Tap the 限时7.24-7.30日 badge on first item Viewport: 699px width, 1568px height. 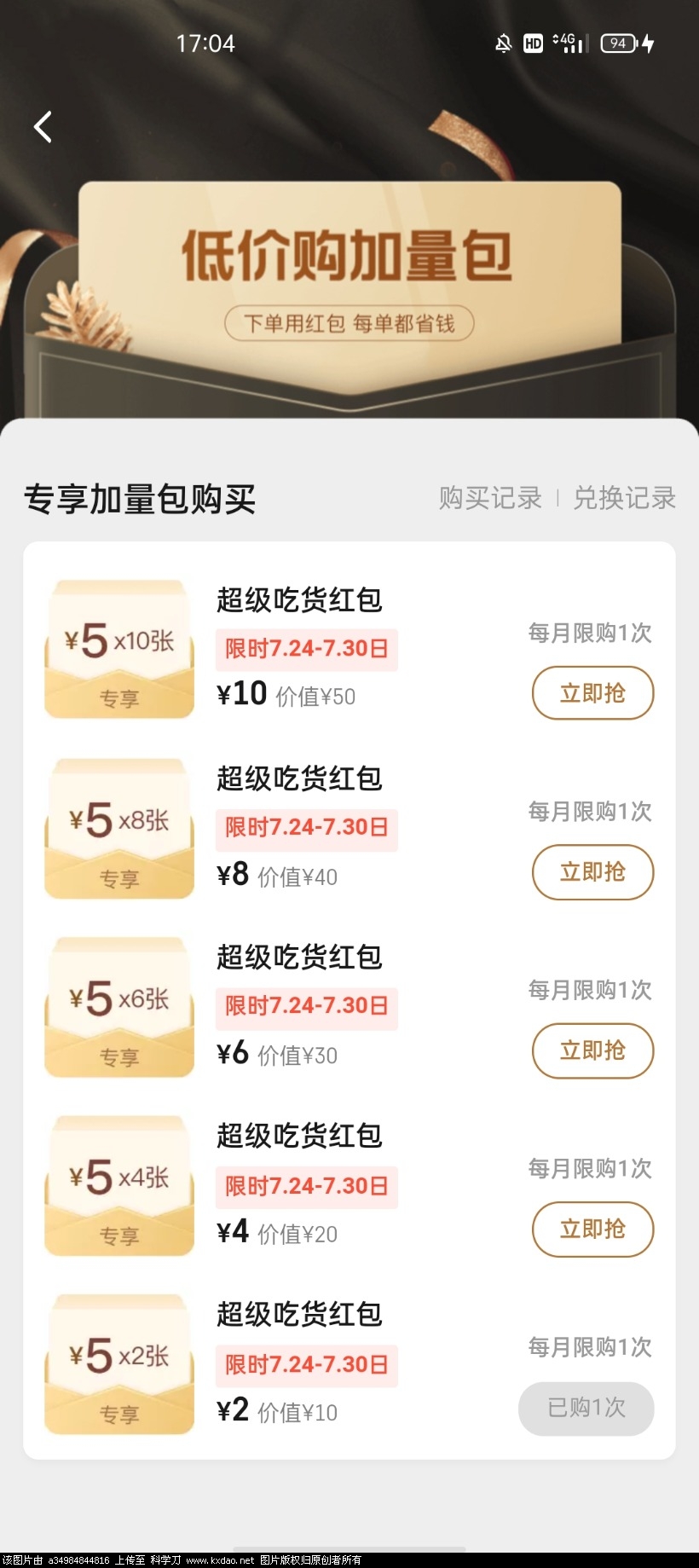306,649
